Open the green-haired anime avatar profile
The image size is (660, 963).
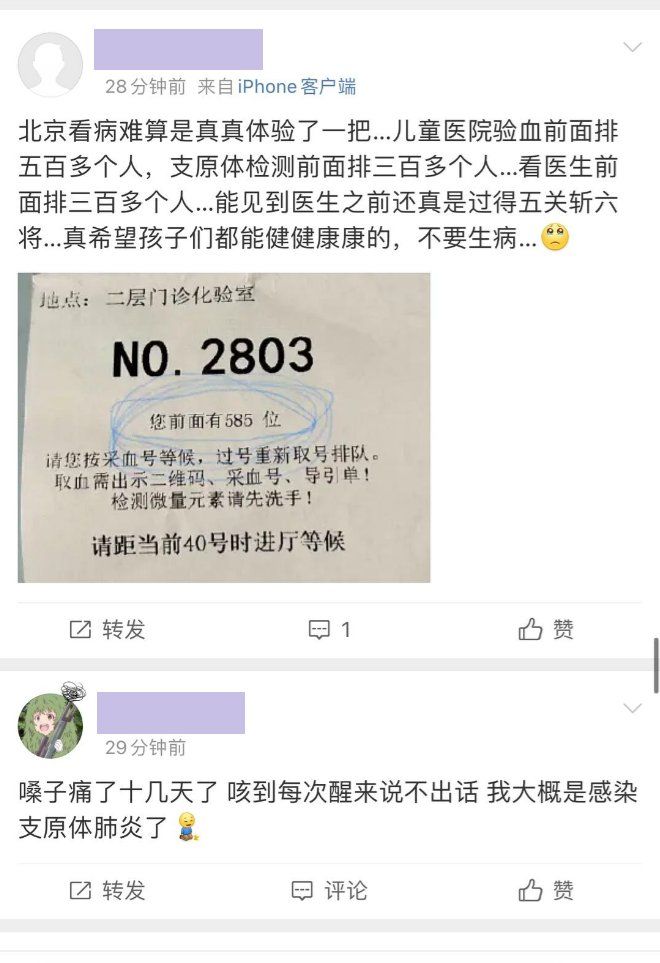coord(50,724)
